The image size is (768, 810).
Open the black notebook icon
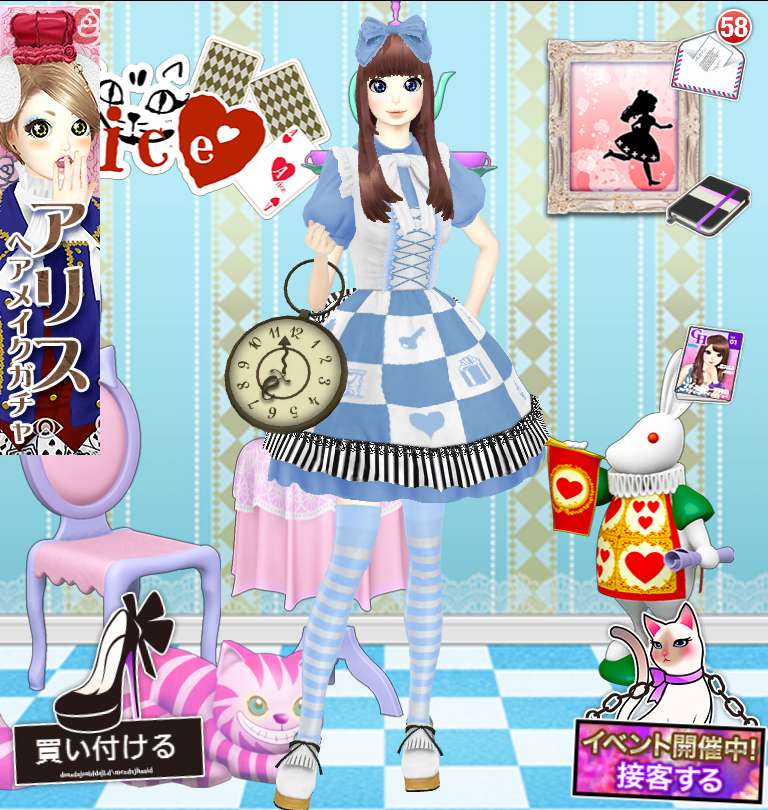[x=709, y=206]
